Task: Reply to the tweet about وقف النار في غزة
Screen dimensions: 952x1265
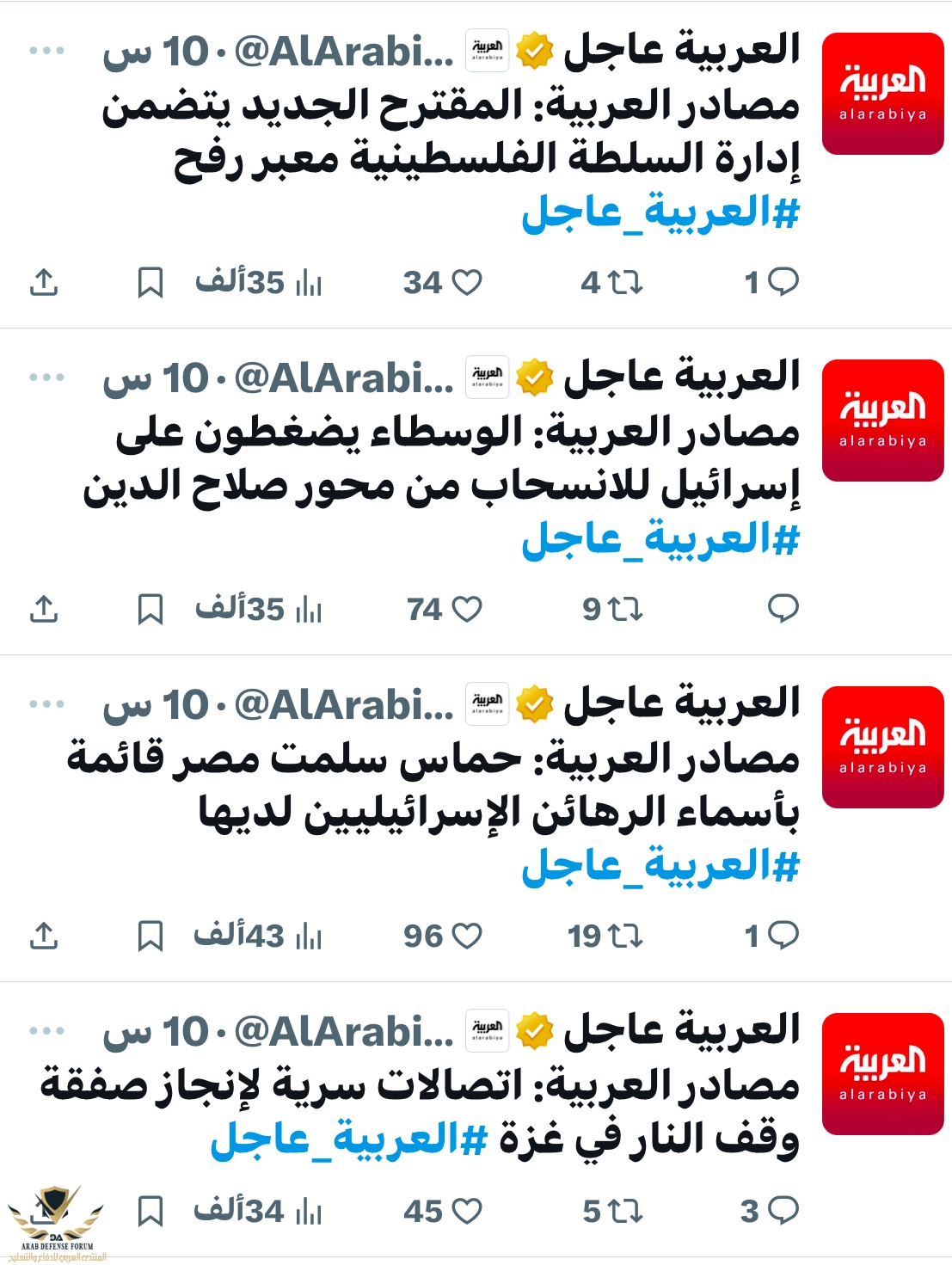Action: click(783, 1211)
